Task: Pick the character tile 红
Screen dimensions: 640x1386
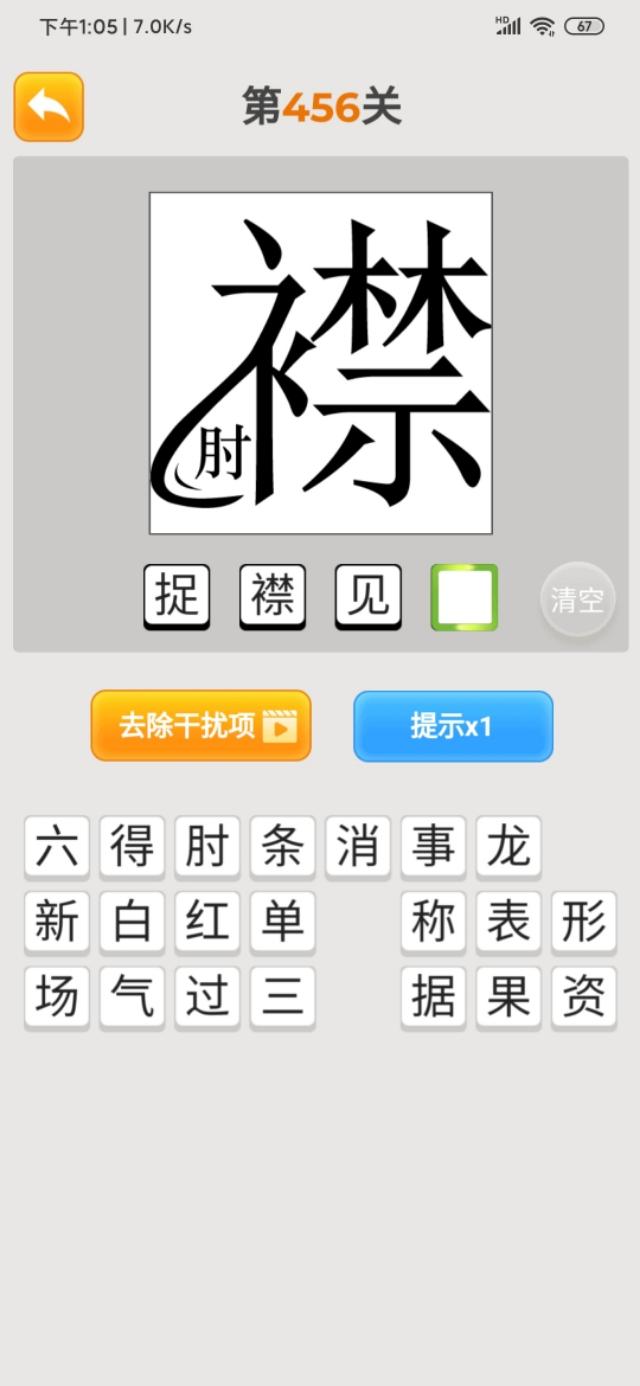Action: (207, 922)
